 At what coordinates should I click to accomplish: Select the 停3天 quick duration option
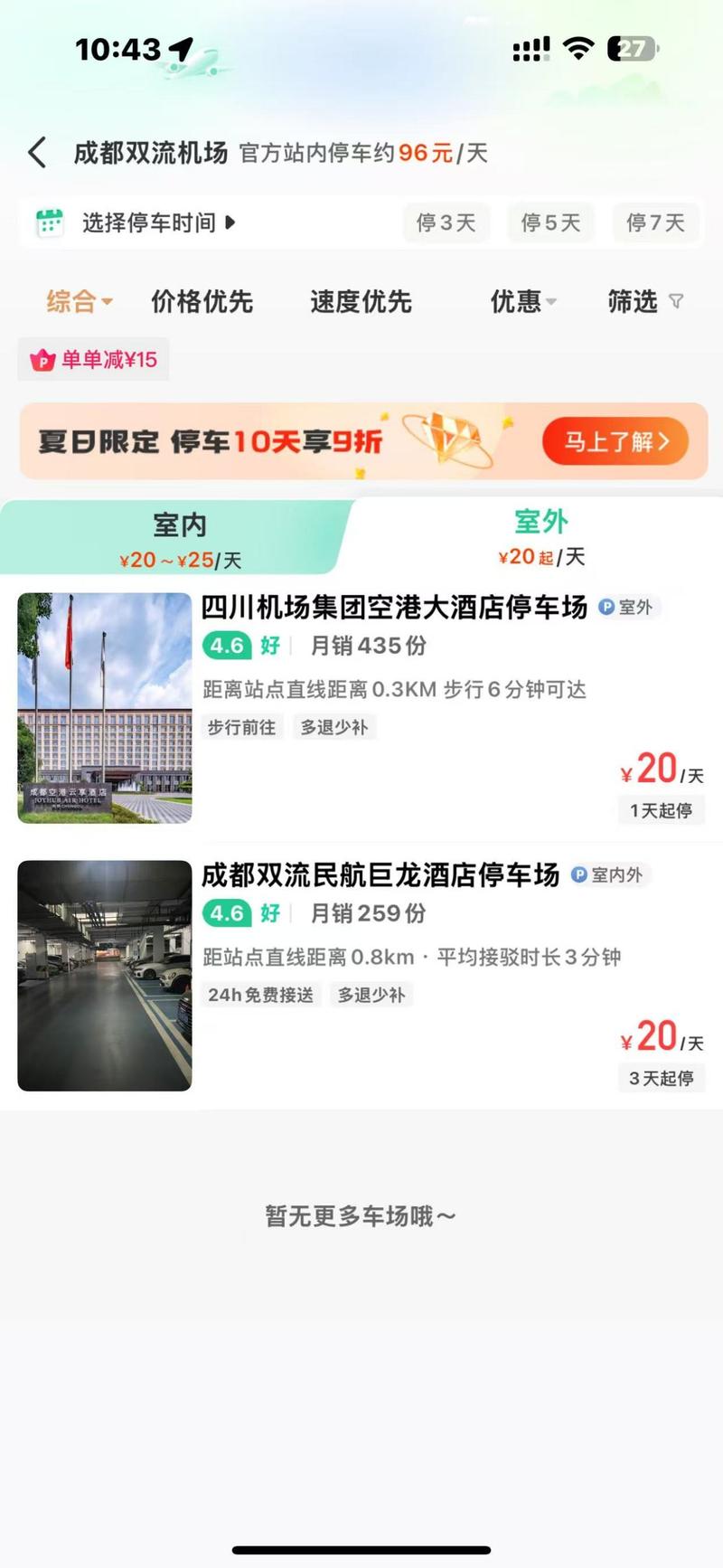[x=446, y=222]
